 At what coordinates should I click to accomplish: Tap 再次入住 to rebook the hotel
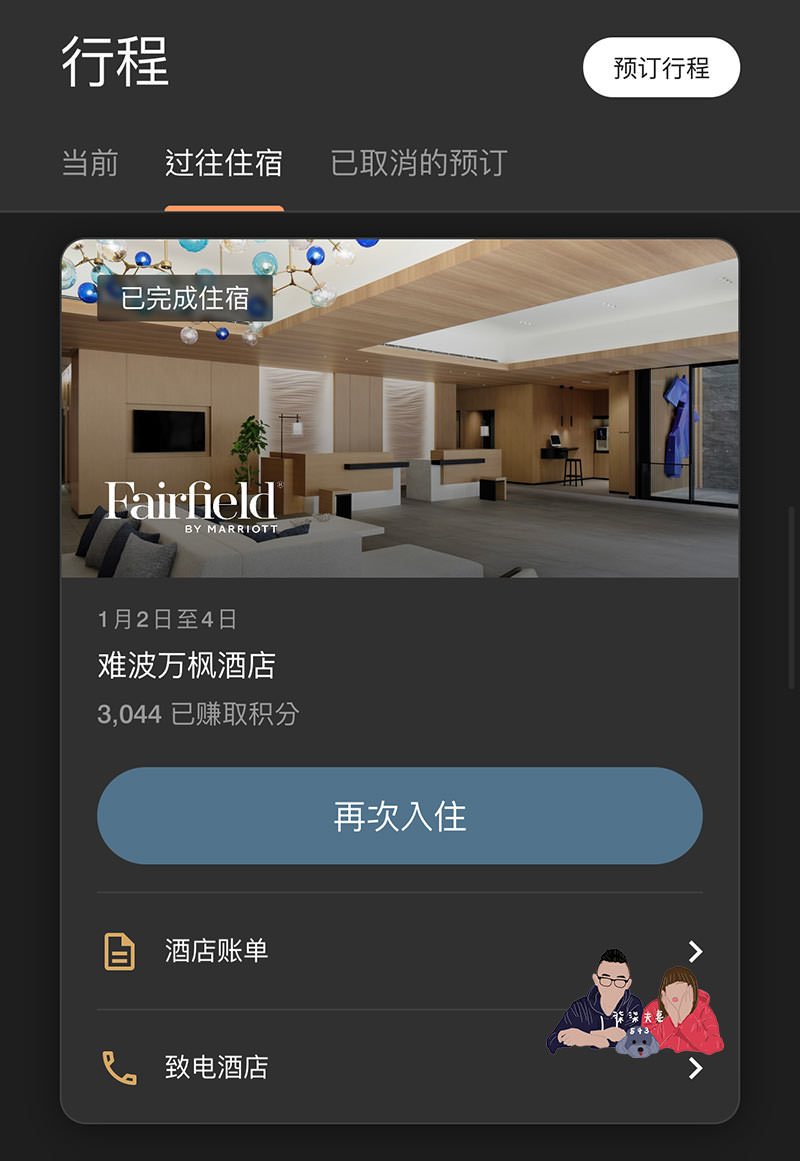pyautogui.click(x=400, y=816)
